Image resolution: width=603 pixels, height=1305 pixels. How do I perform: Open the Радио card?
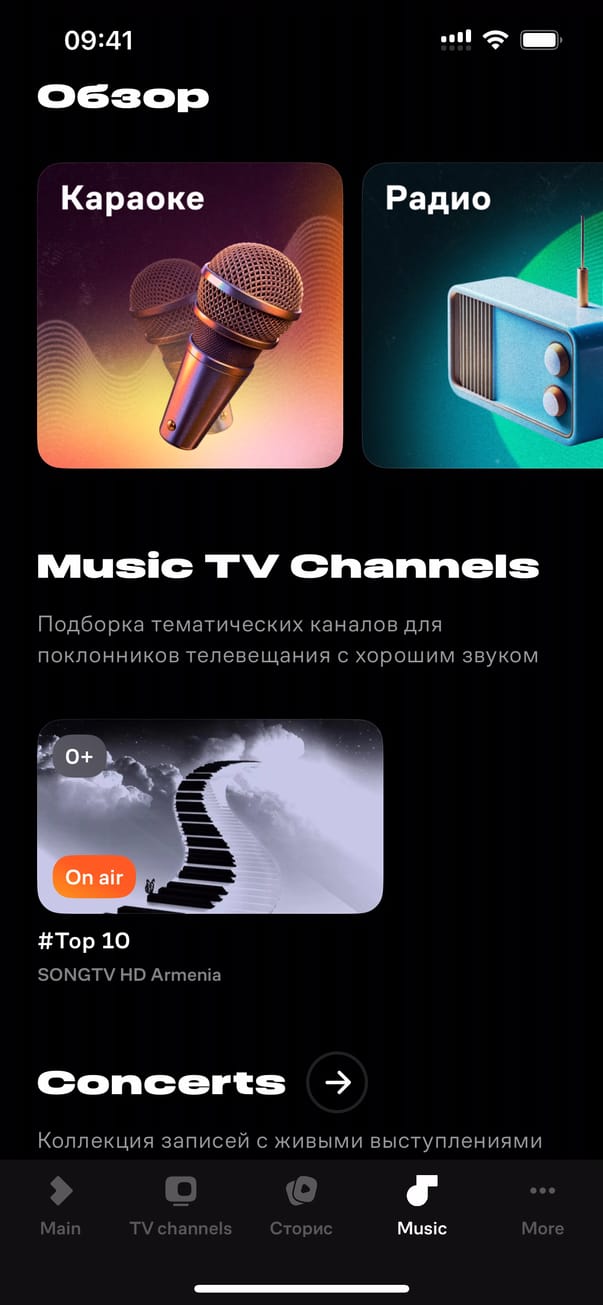click(x=483, y=315)
